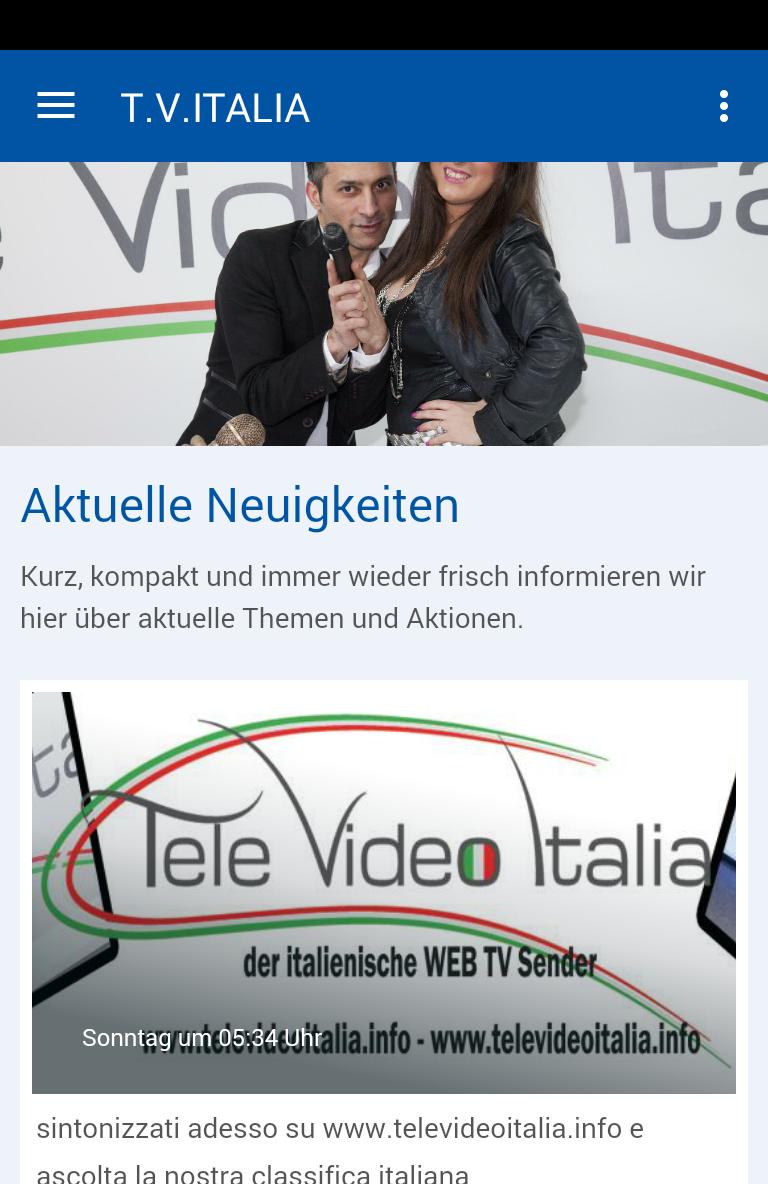Open the Tele Video Italia news card
The image size is (768, 1184).
[384, 892]
